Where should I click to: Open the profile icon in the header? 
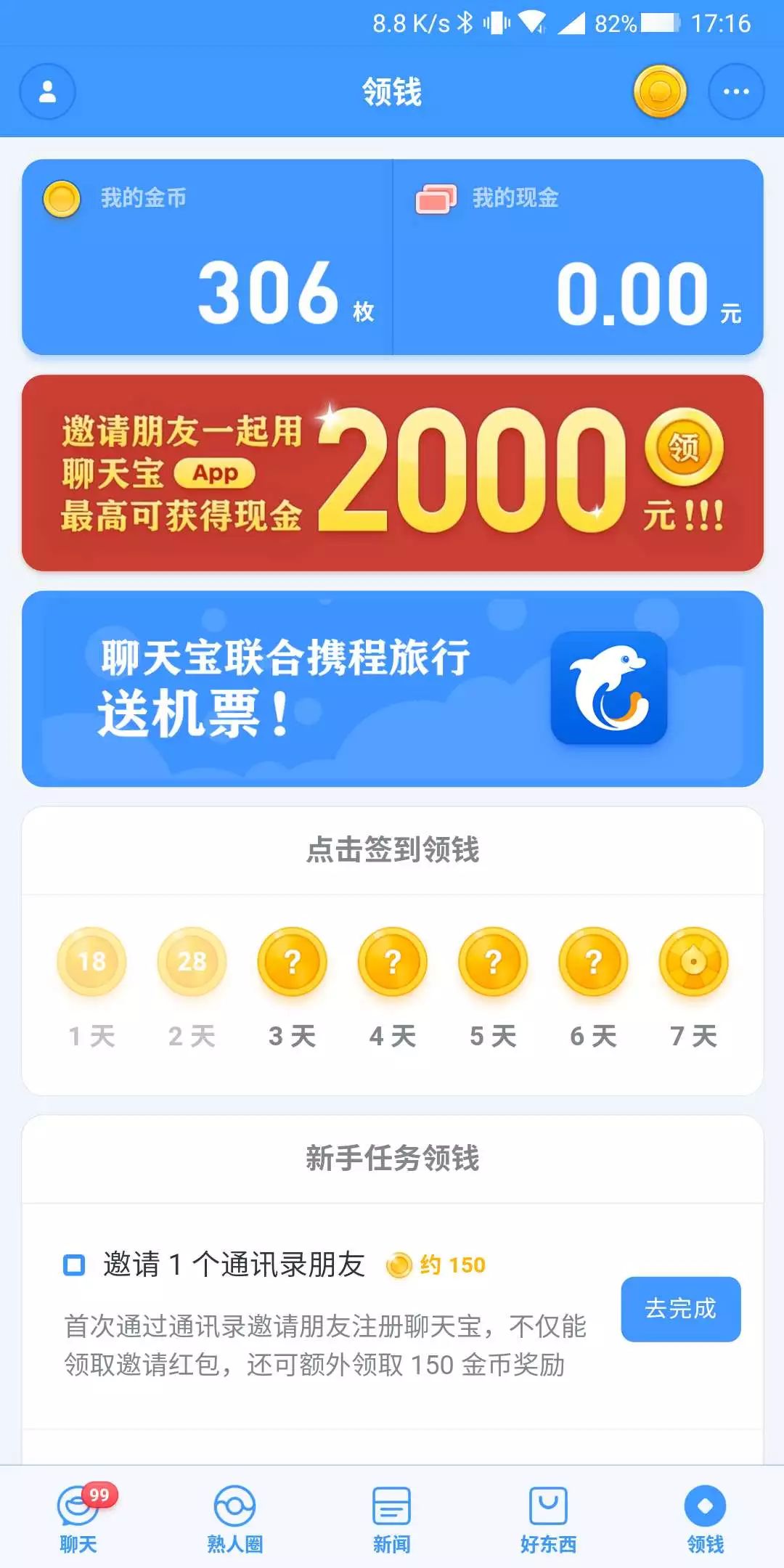click(x=47, y=91)
